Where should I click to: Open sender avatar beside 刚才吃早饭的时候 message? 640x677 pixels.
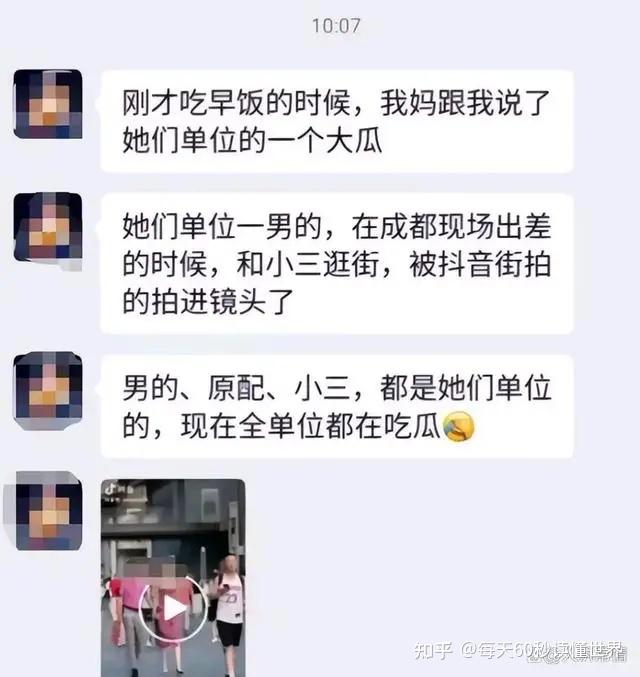[48, 104]
